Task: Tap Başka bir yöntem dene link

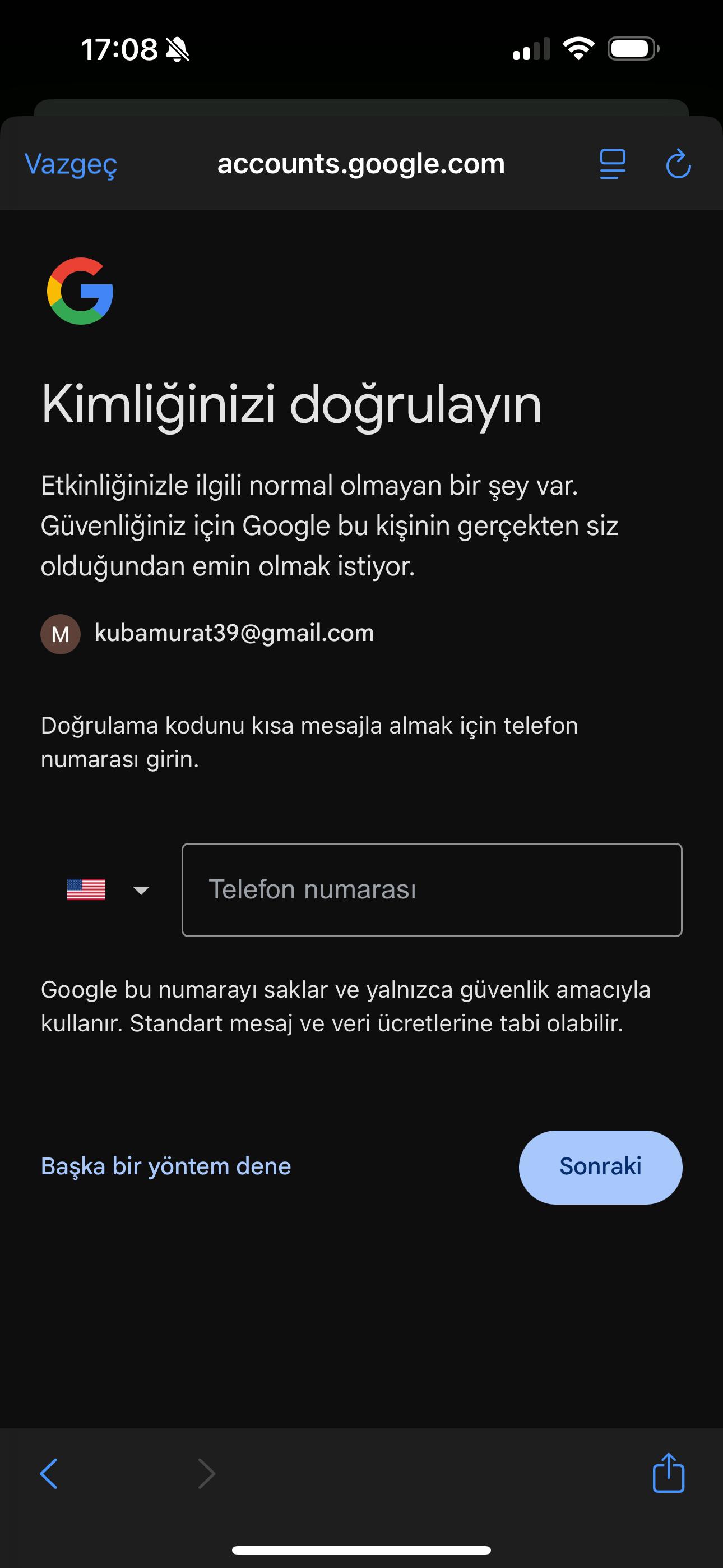Action: click(x=165, y=1166)
